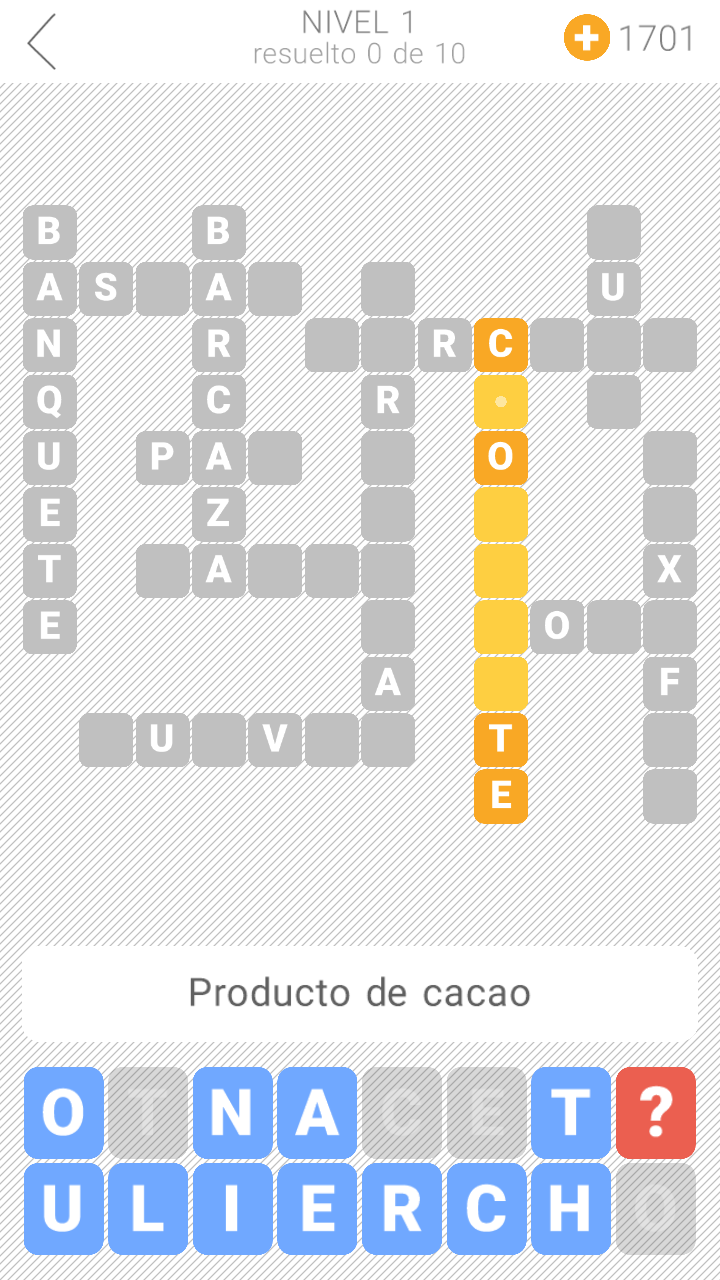
Task: Pick the blue letter E tile
Action: coord(317,1208)
